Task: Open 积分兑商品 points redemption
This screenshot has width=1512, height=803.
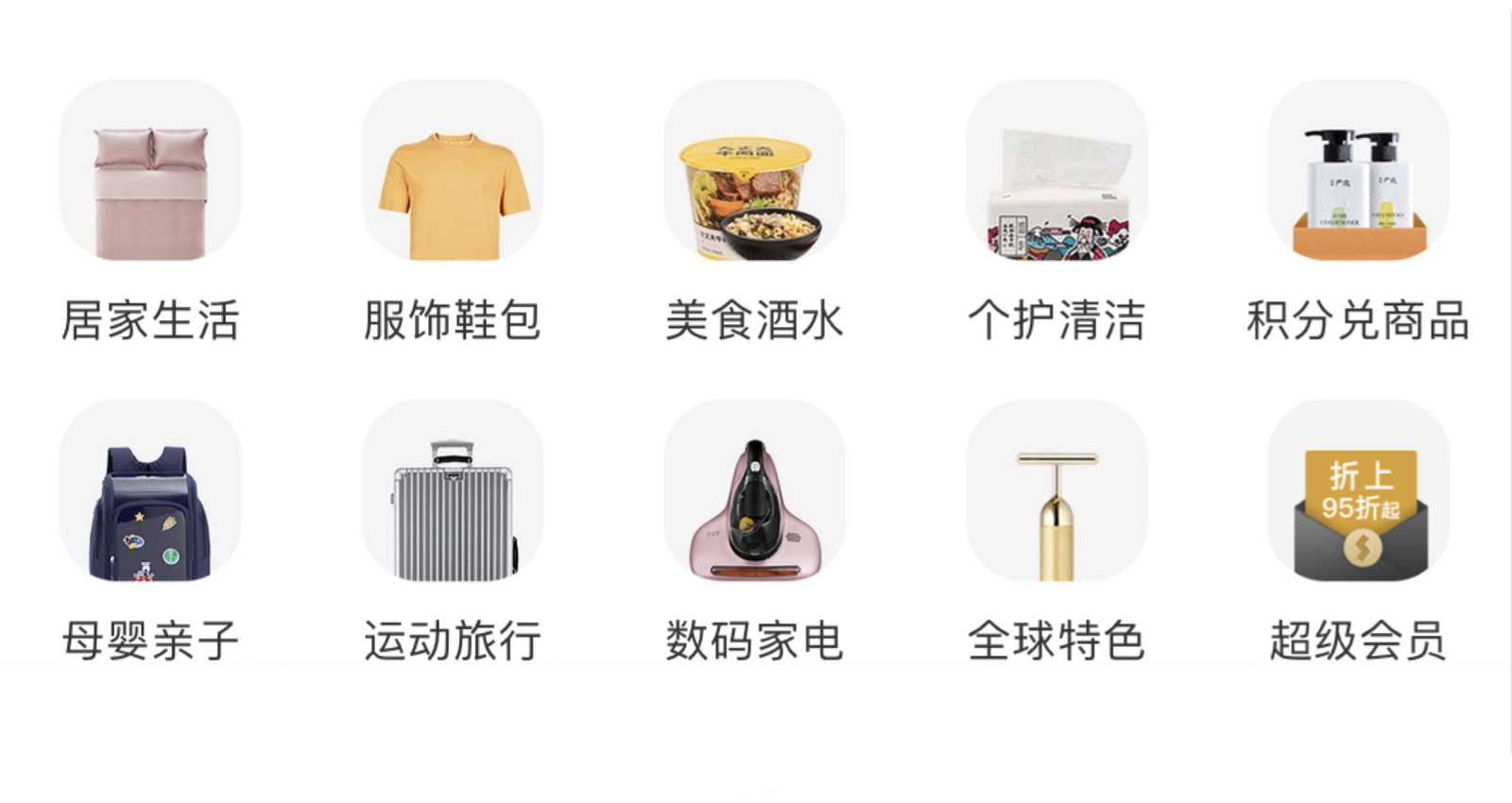Action: (x=1358, y=170)
